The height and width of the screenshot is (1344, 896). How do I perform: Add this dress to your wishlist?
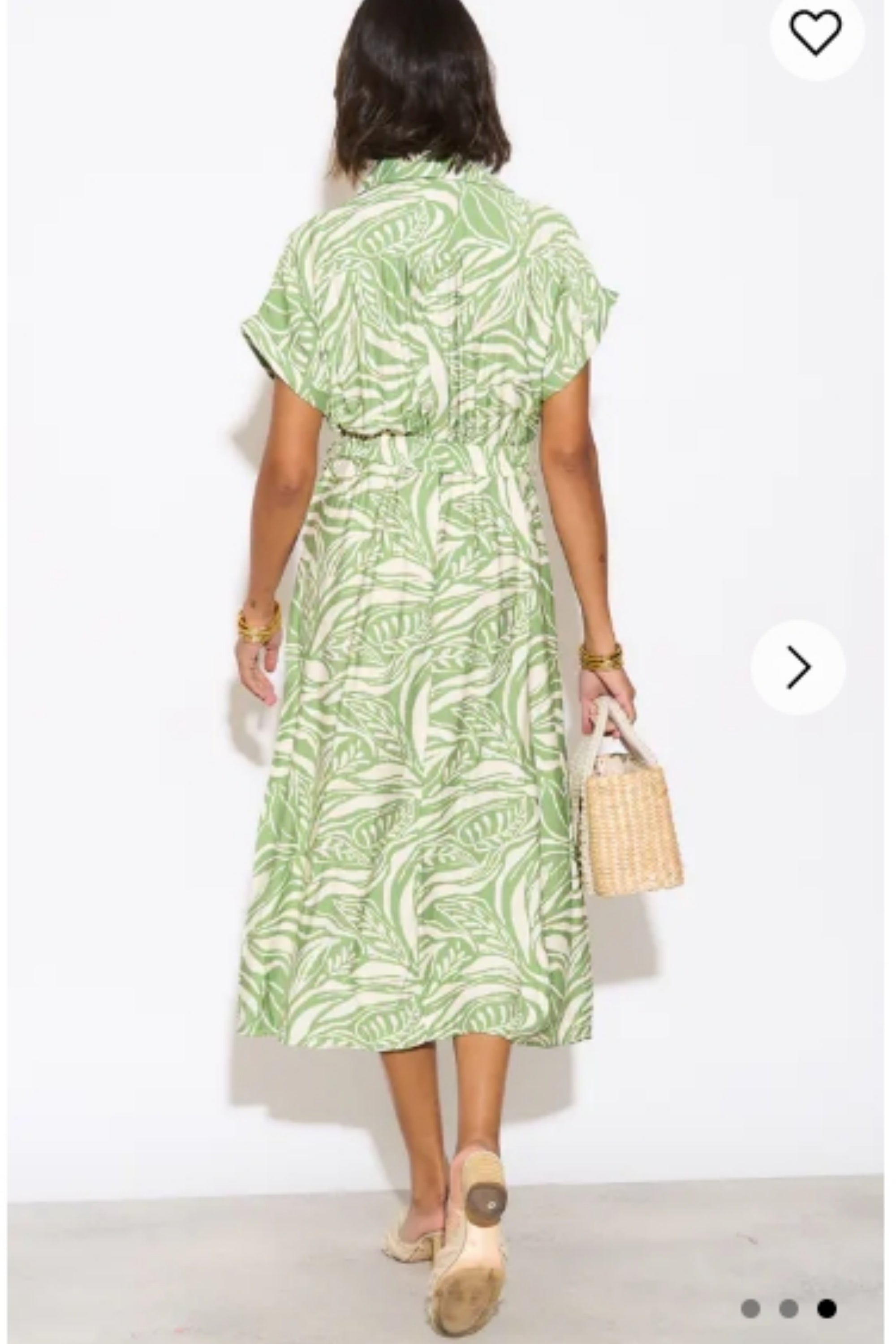815,33
